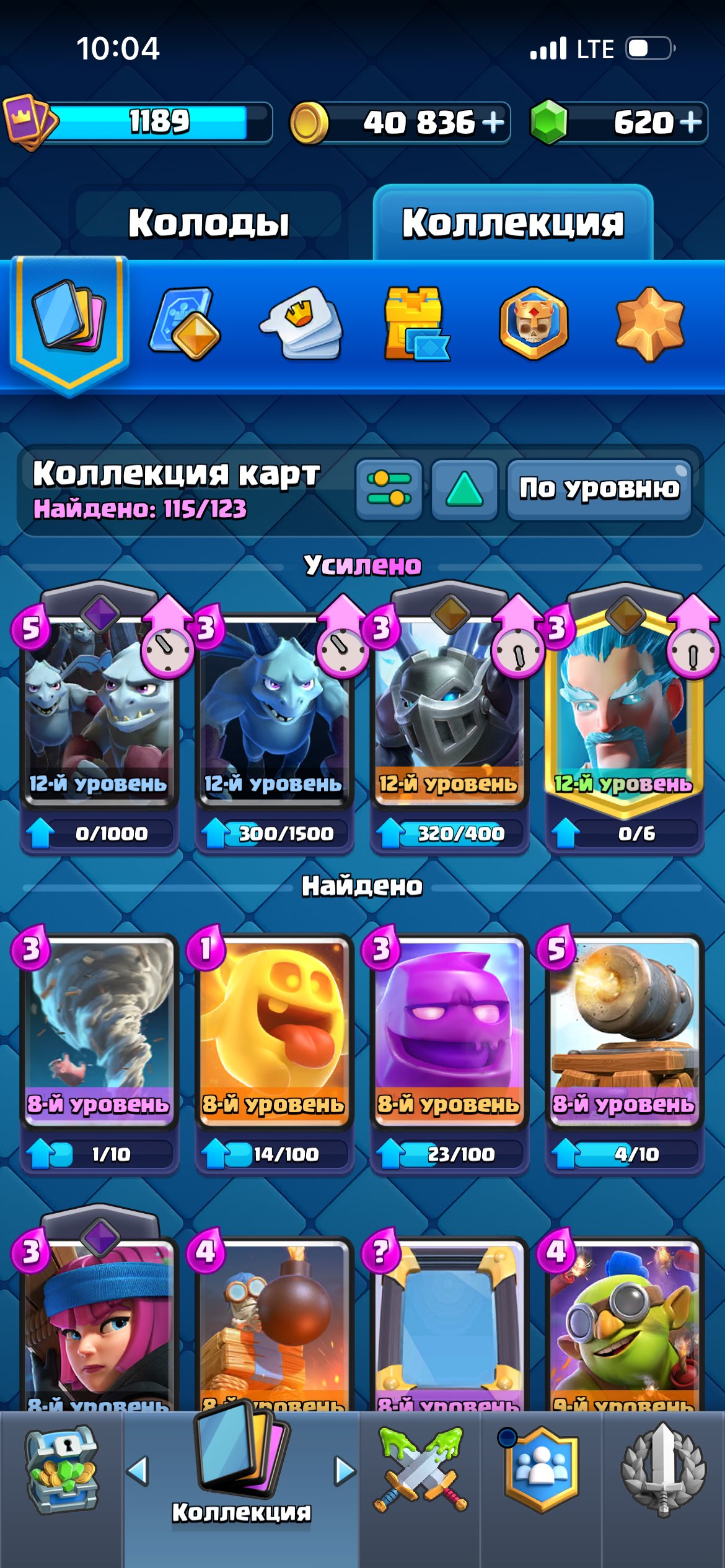Screen dimensions: 725x1568
Task: Open the orange star section
Action: coord(650,324)
